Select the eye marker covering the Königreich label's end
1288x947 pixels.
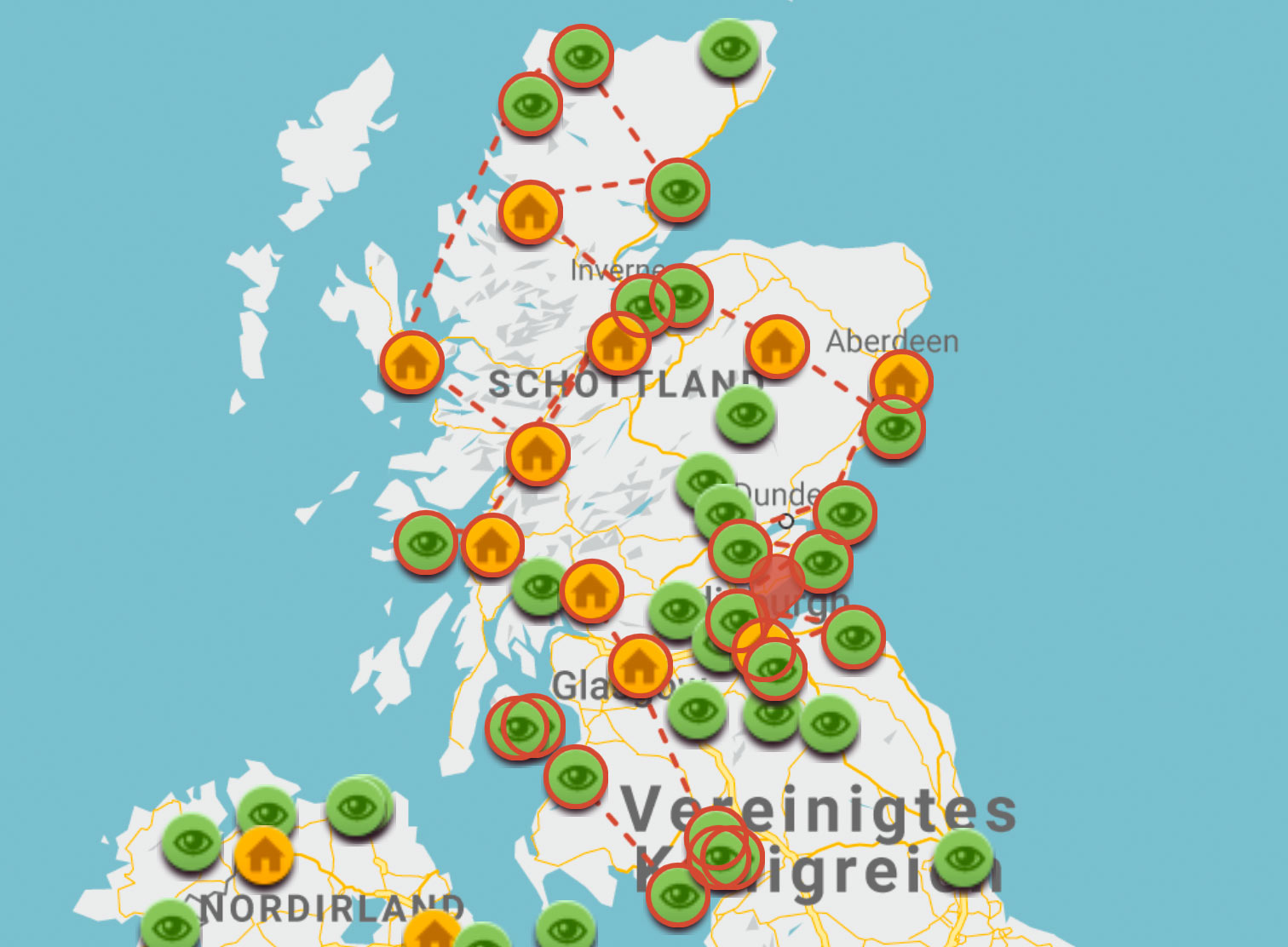pos(963,858)
